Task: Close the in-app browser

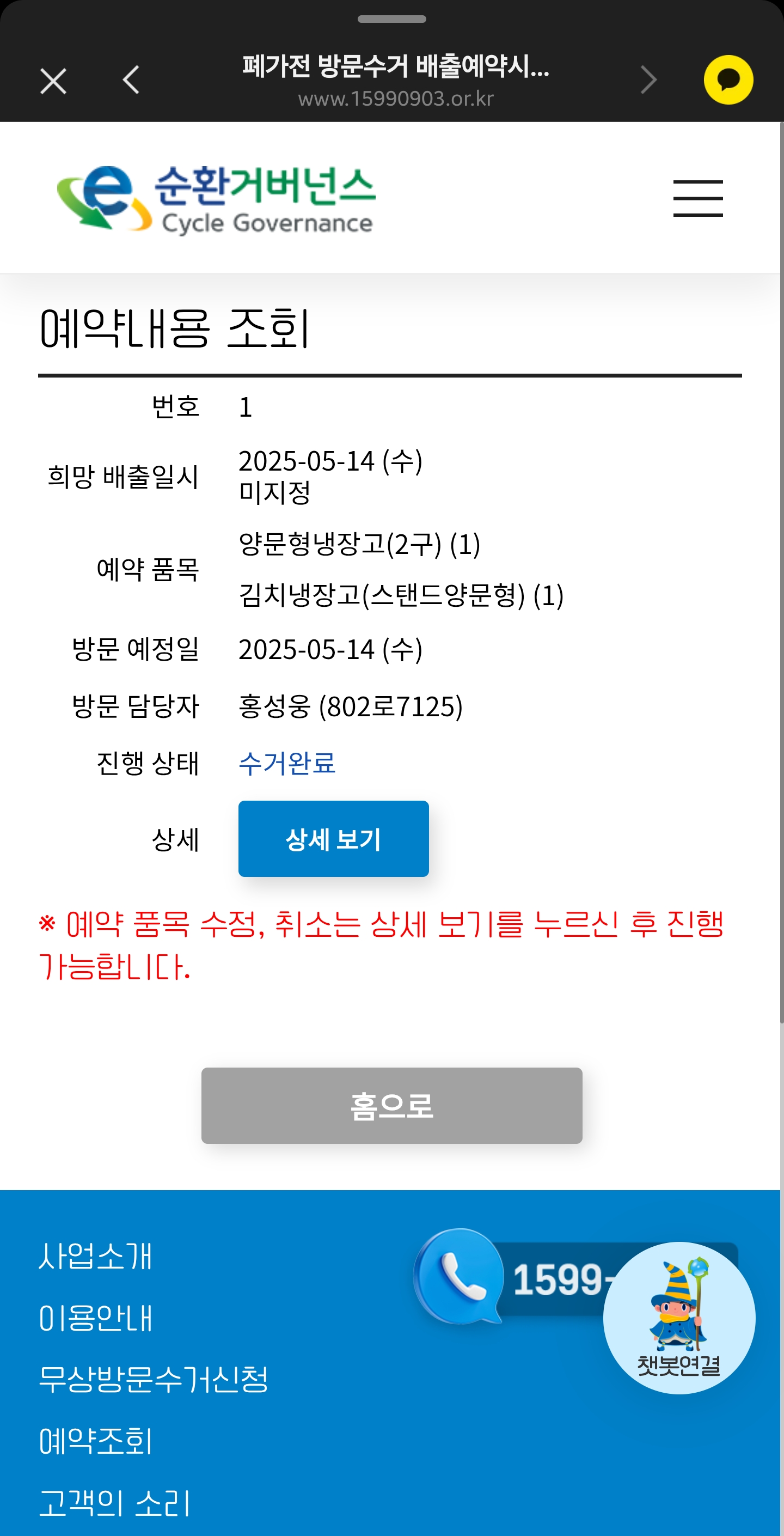Action: pyautogui.click(x=53, y=81)
